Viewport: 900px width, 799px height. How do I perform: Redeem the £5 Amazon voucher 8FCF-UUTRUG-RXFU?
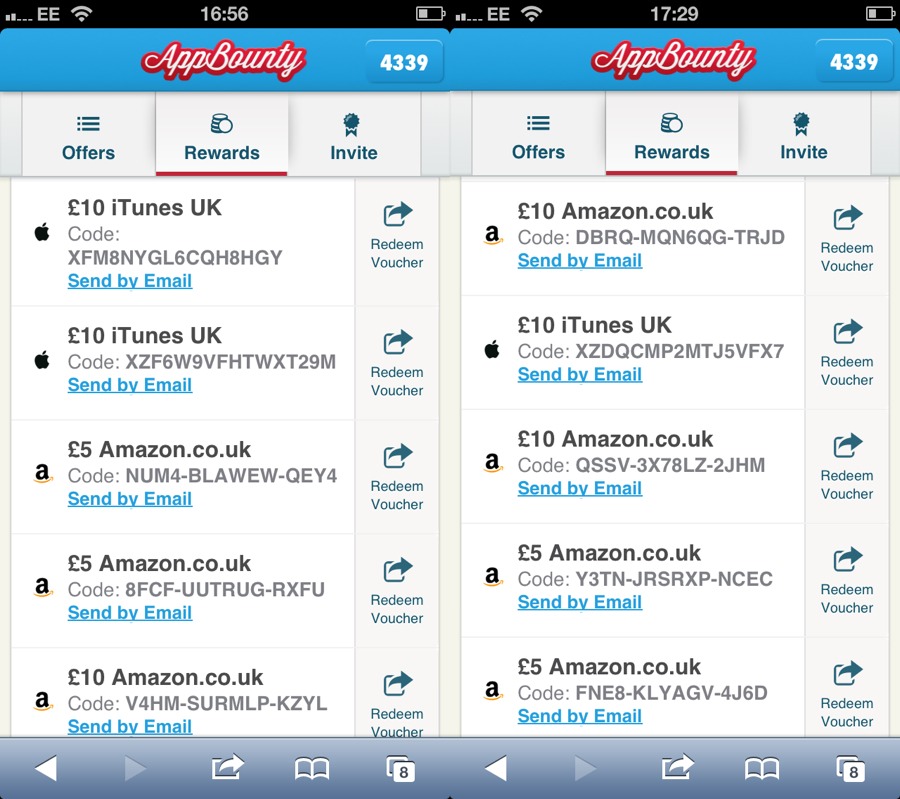click(397, 590)
